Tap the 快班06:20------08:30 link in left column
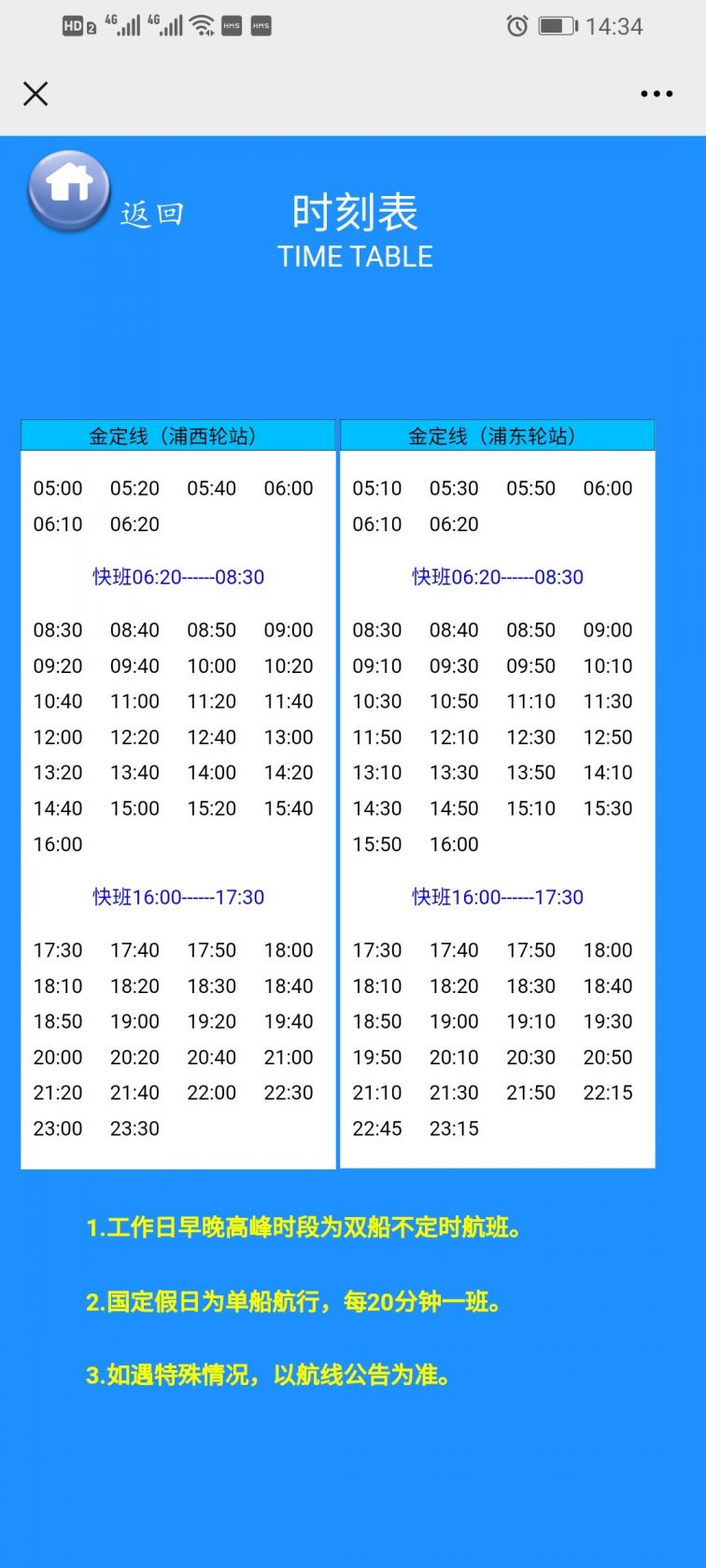This screenshot has width=706, height=1568. point(177,577)
